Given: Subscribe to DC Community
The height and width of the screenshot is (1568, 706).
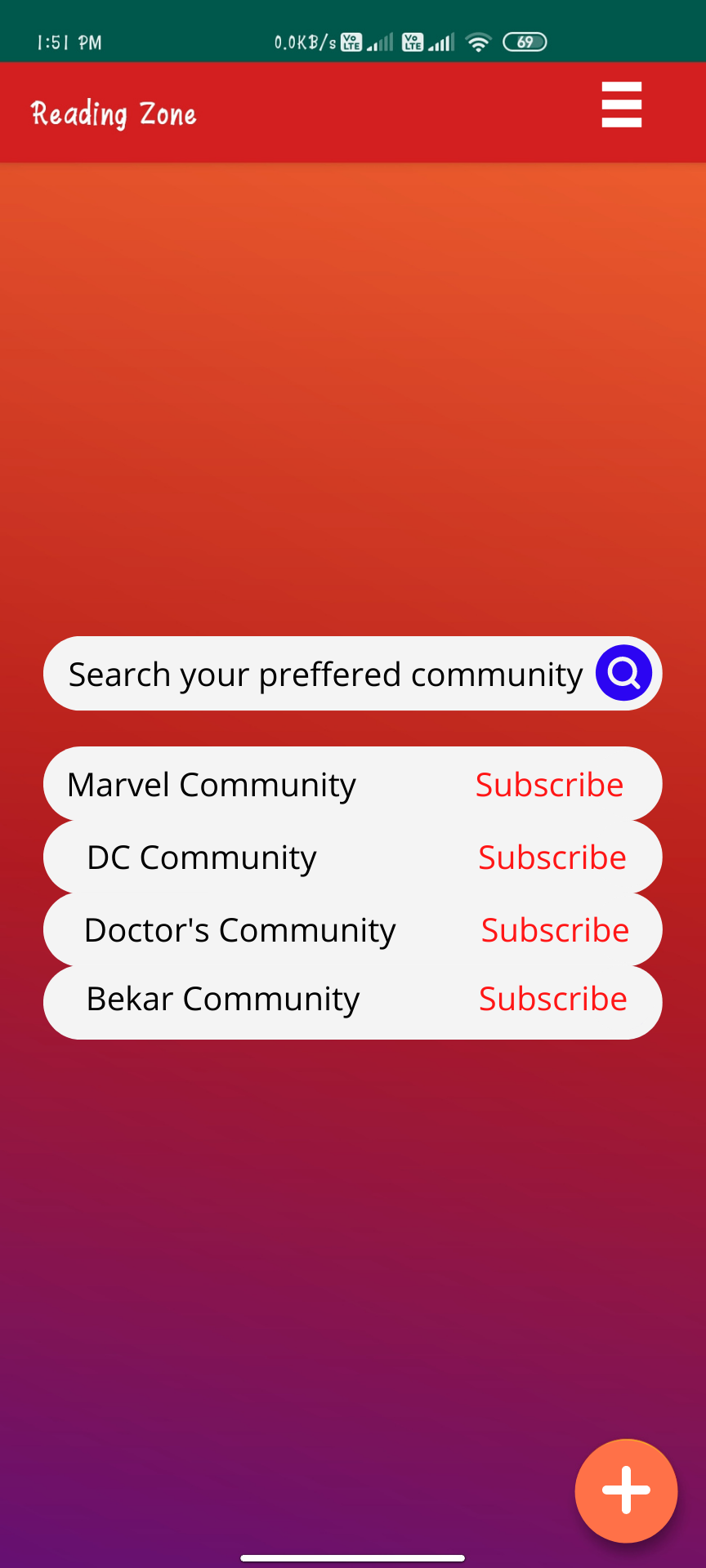Looking at the screenshot, I should pos(552,857).
